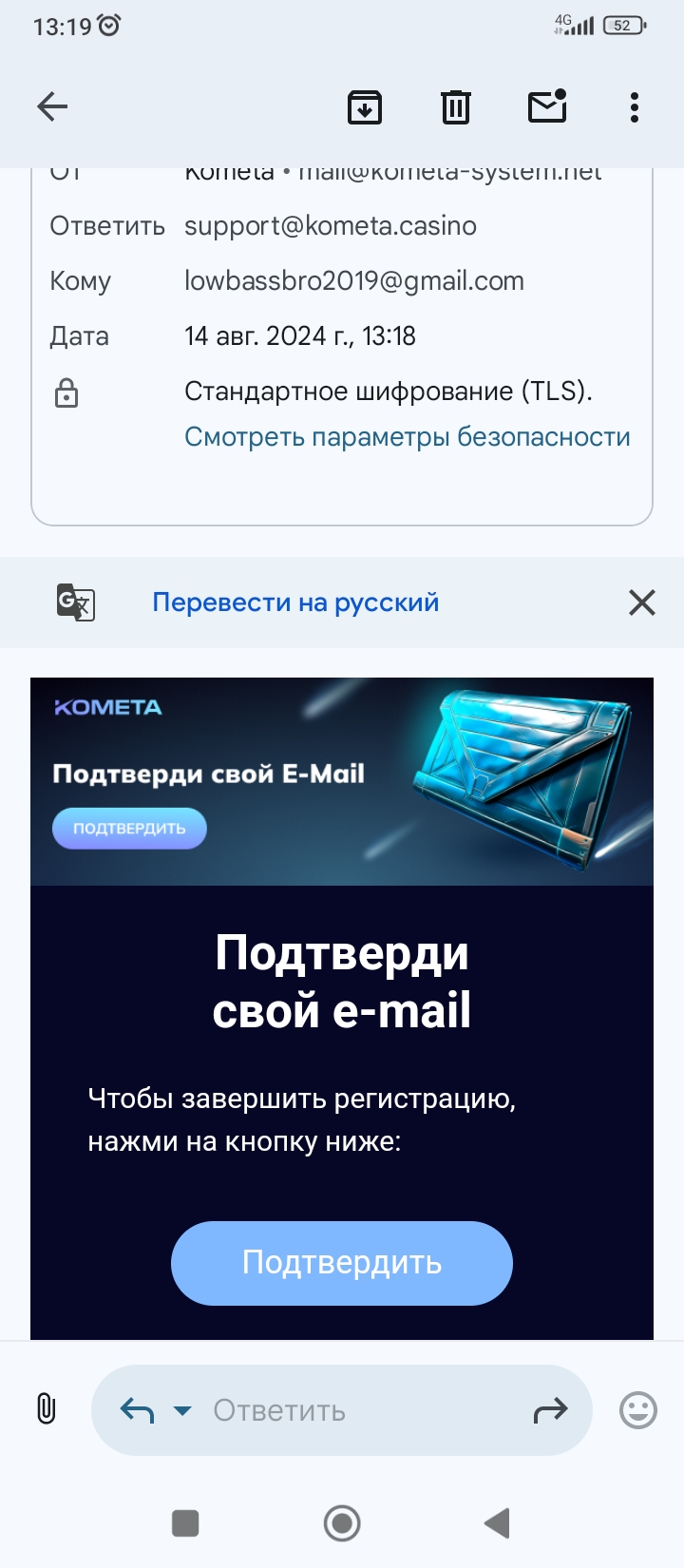
Task: Forward this email
Action: 550,1411
